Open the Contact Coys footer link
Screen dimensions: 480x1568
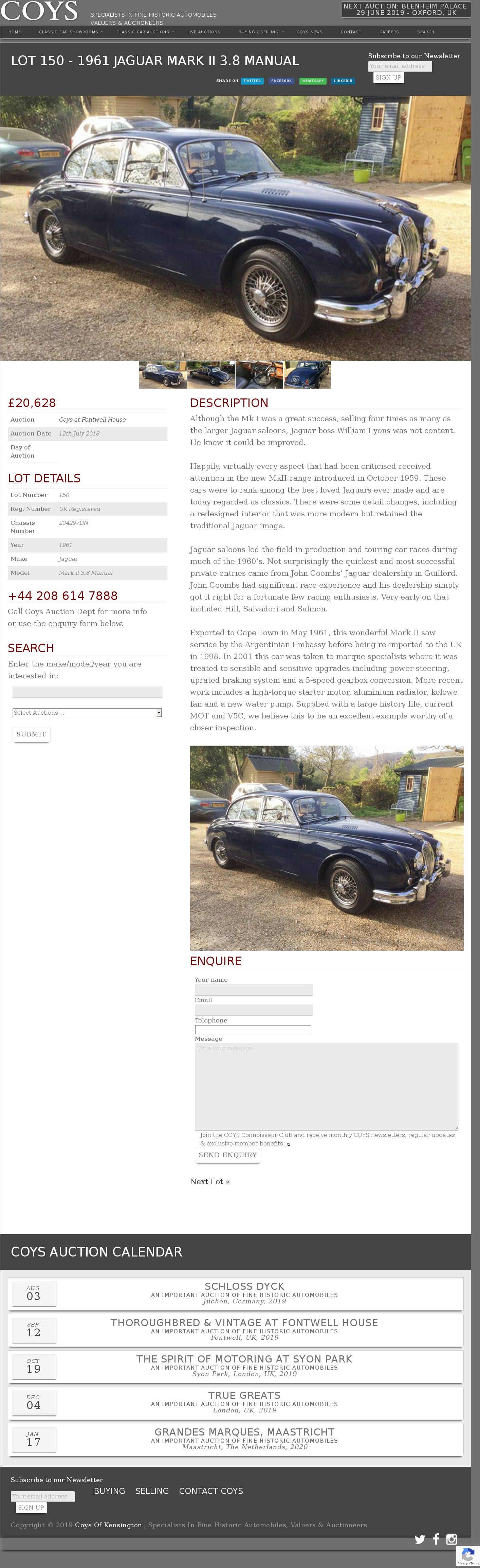point(210,1491)
